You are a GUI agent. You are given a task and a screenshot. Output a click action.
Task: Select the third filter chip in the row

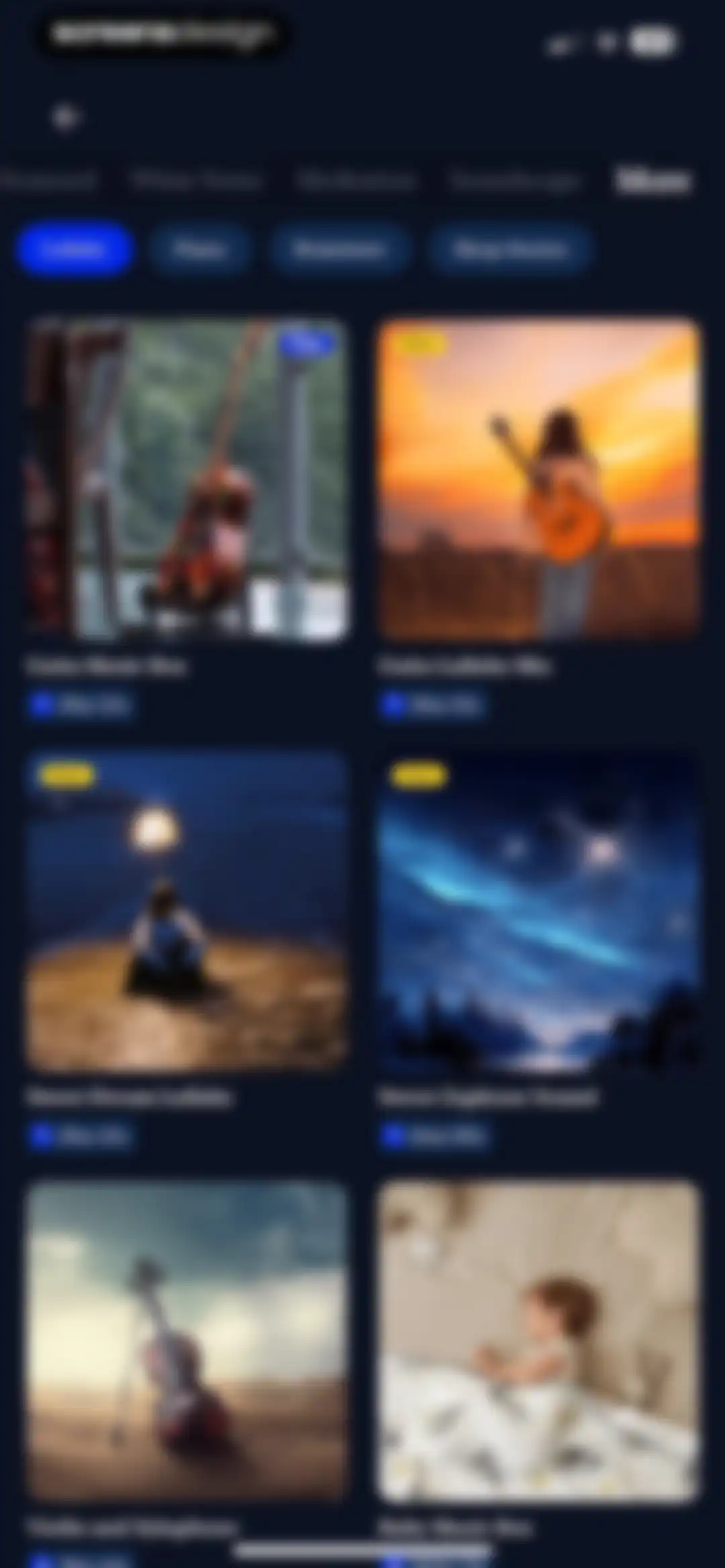(340, 249)
